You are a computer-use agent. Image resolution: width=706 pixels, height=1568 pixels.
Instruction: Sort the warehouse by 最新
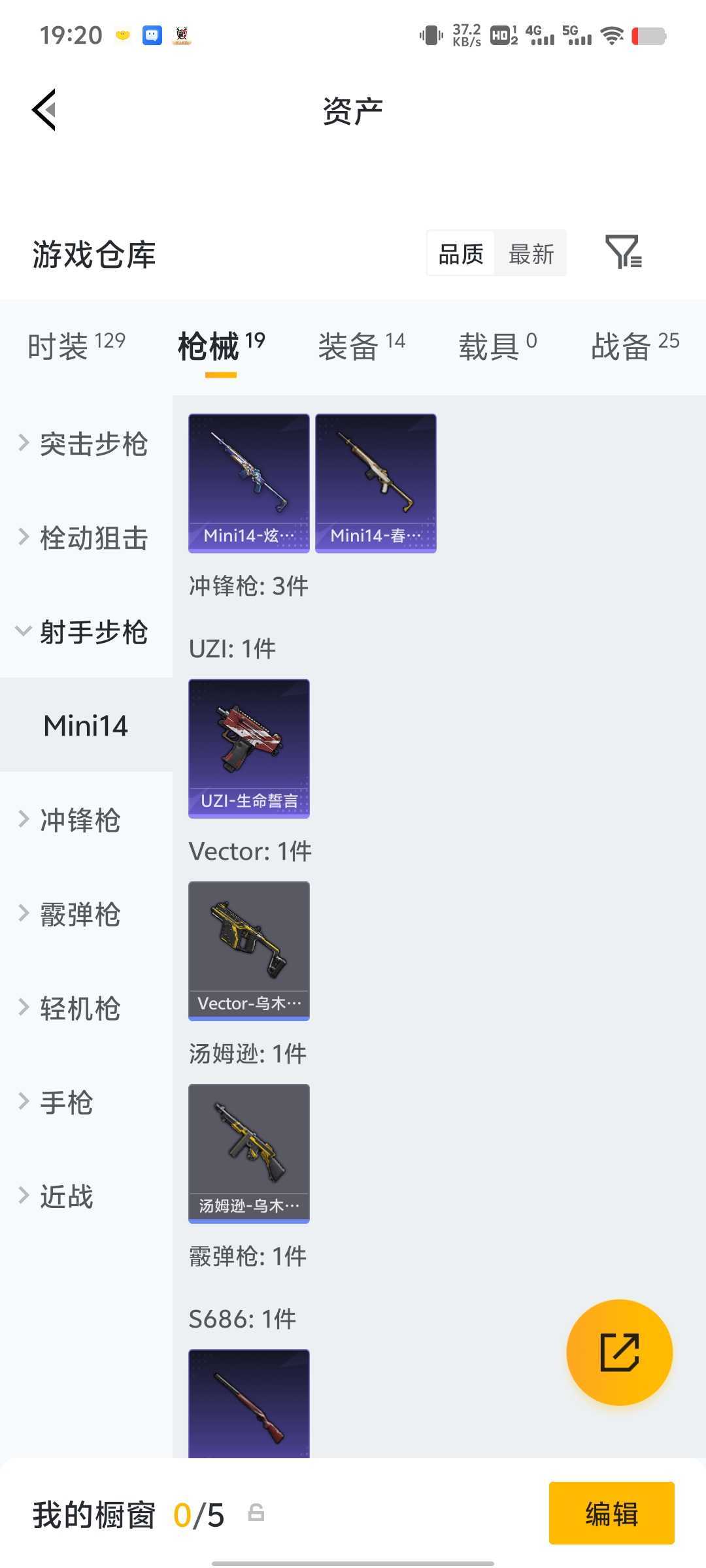click(531, 253)
